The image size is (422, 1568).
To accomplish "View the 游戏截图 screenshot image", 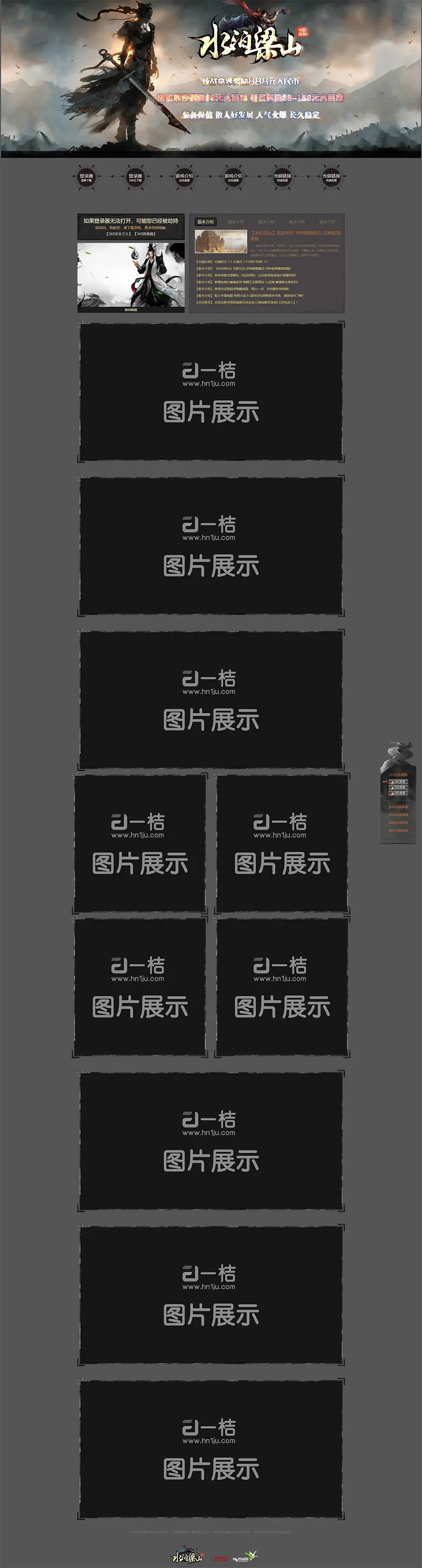I will click(x=131, y=275).
